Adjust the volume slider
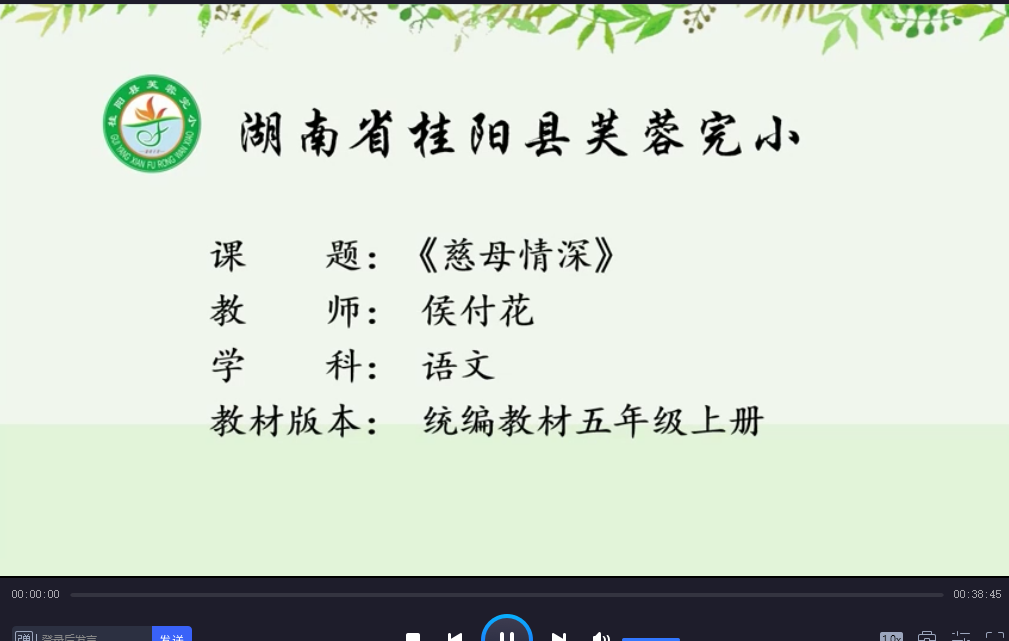The image size is (1009, 641). pyautogui.click(x=651, y=638)
